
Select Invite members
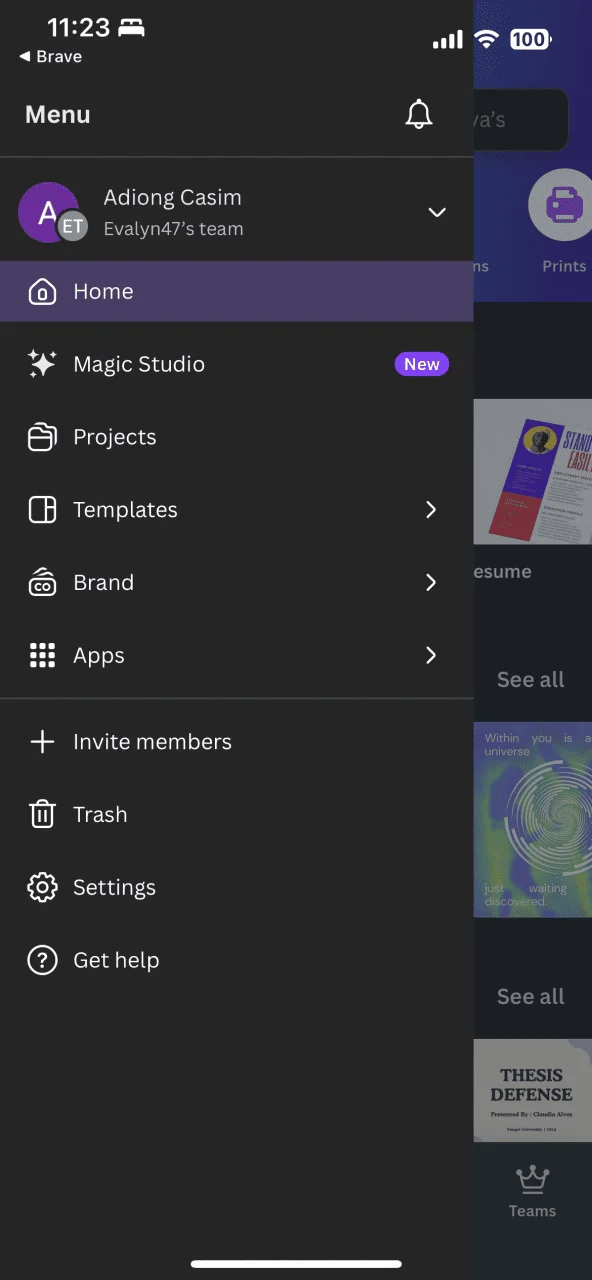point(237,742)
